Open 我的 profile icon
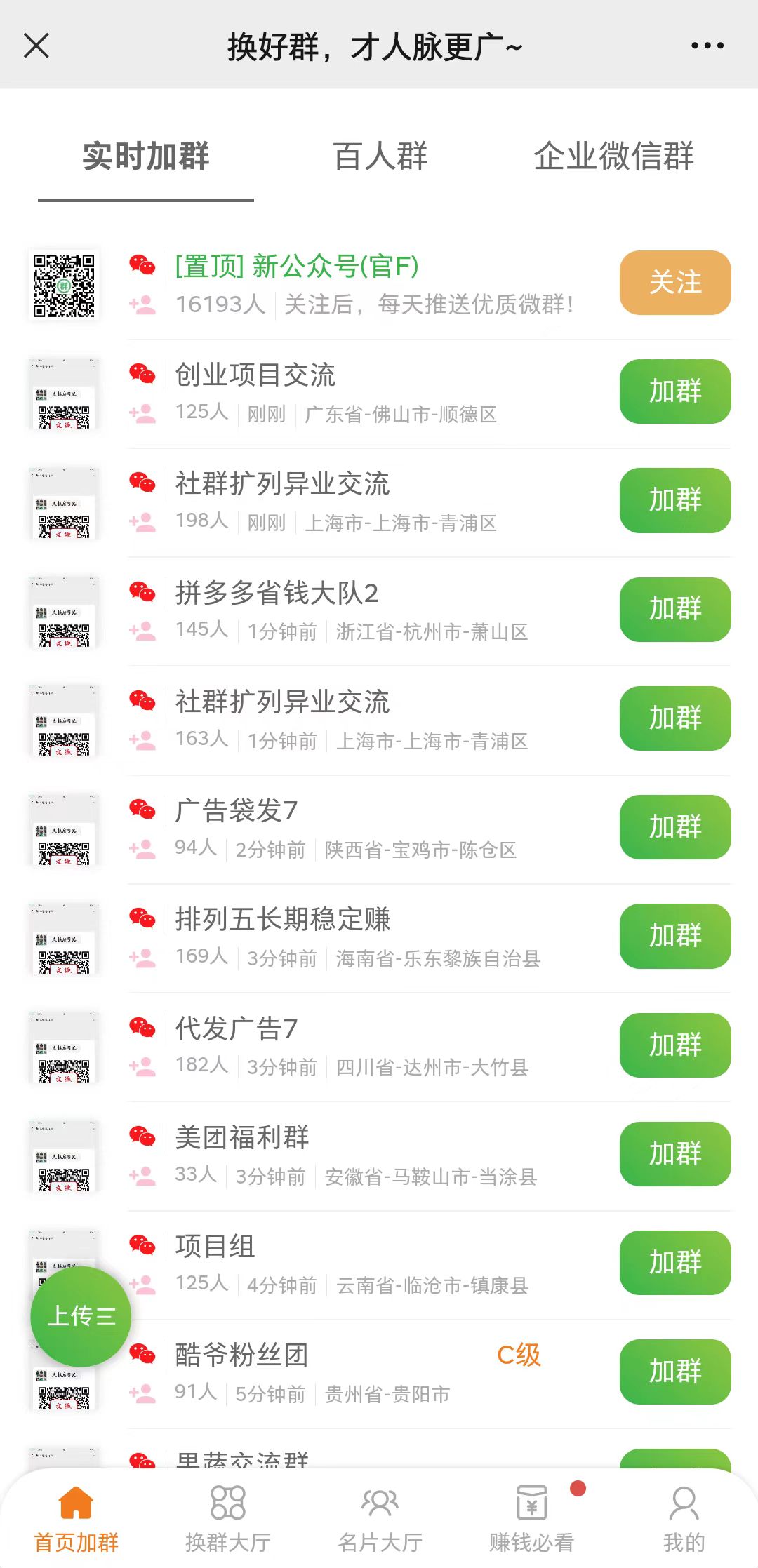 tap(682, 1503)
